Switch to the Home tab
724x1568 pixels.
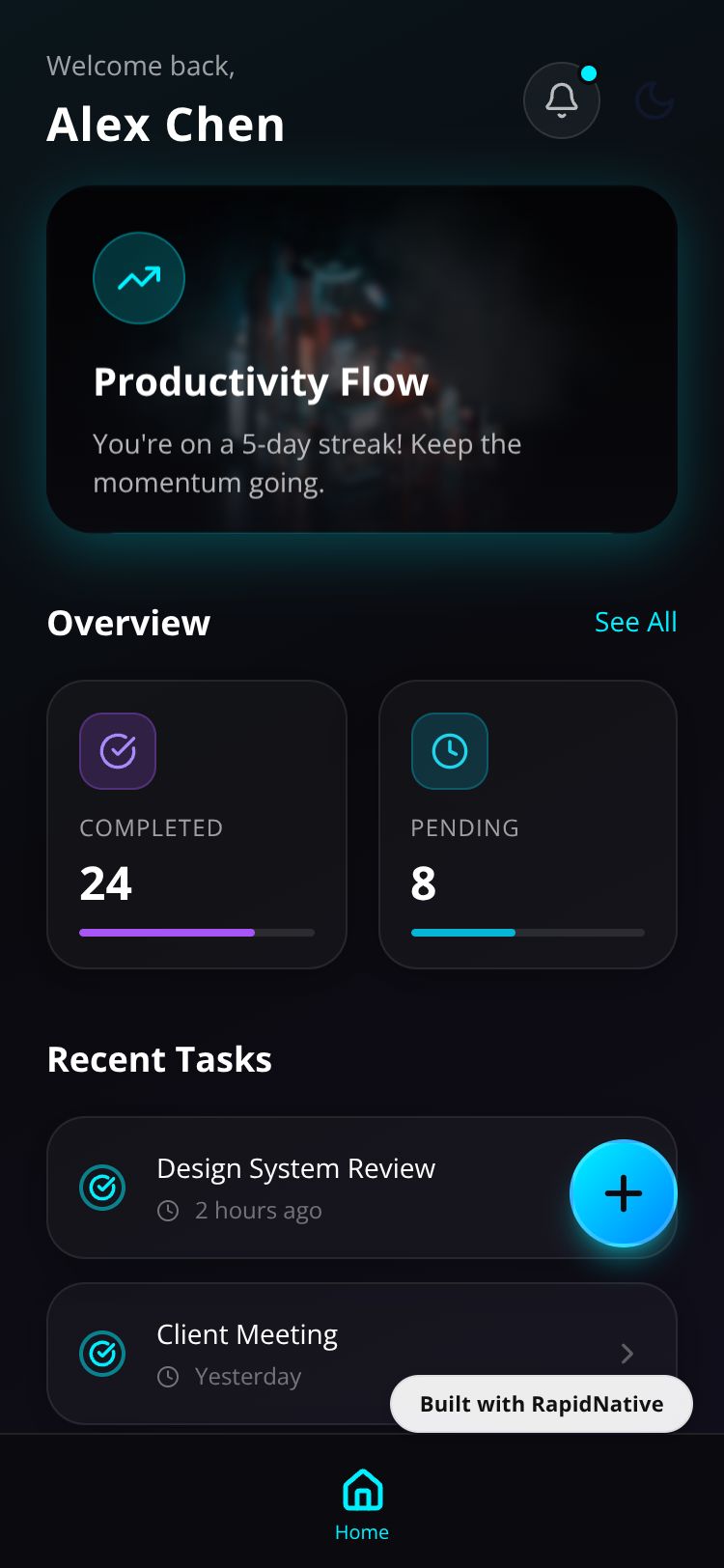click(362, 1504)
